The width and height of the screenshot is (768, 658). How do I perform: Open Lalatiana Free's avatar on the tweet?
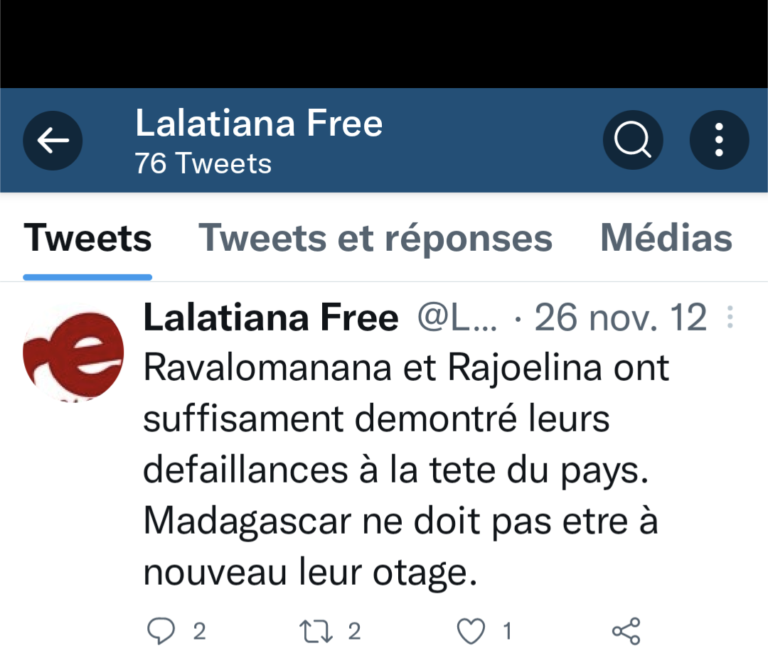point(72,353)
